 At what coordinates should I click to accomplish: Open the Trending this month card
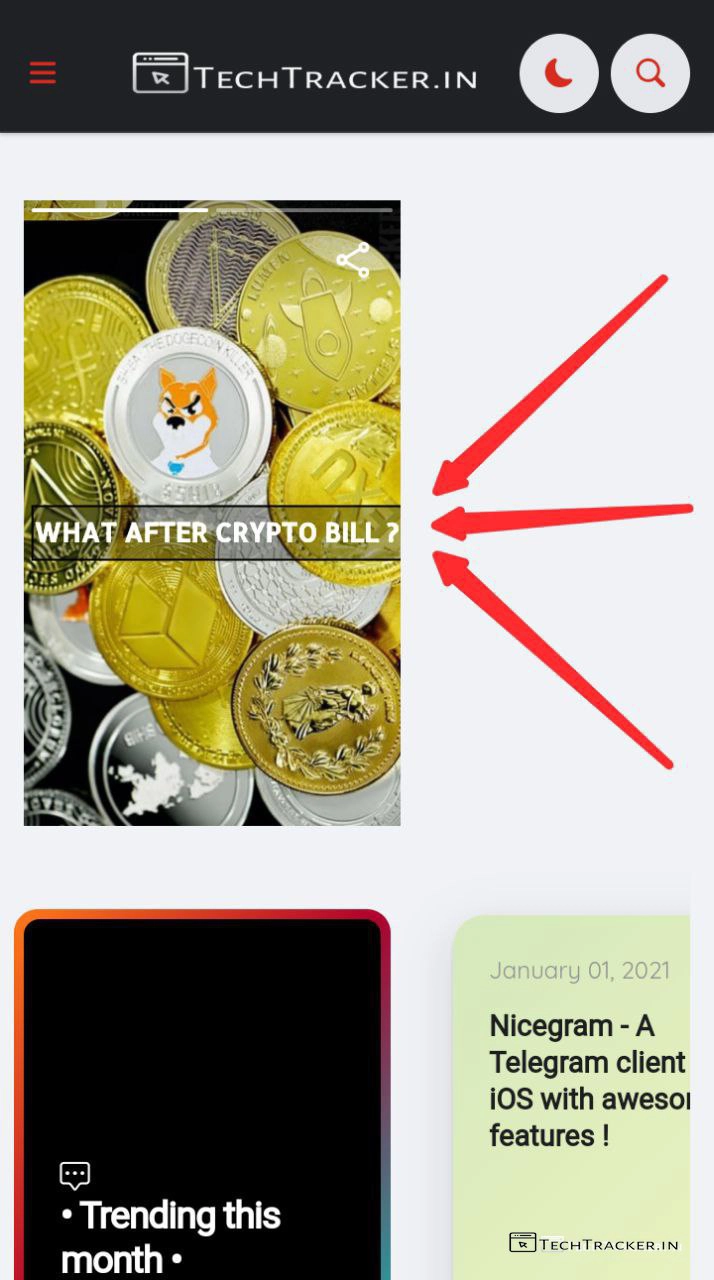click(202, 1100)
